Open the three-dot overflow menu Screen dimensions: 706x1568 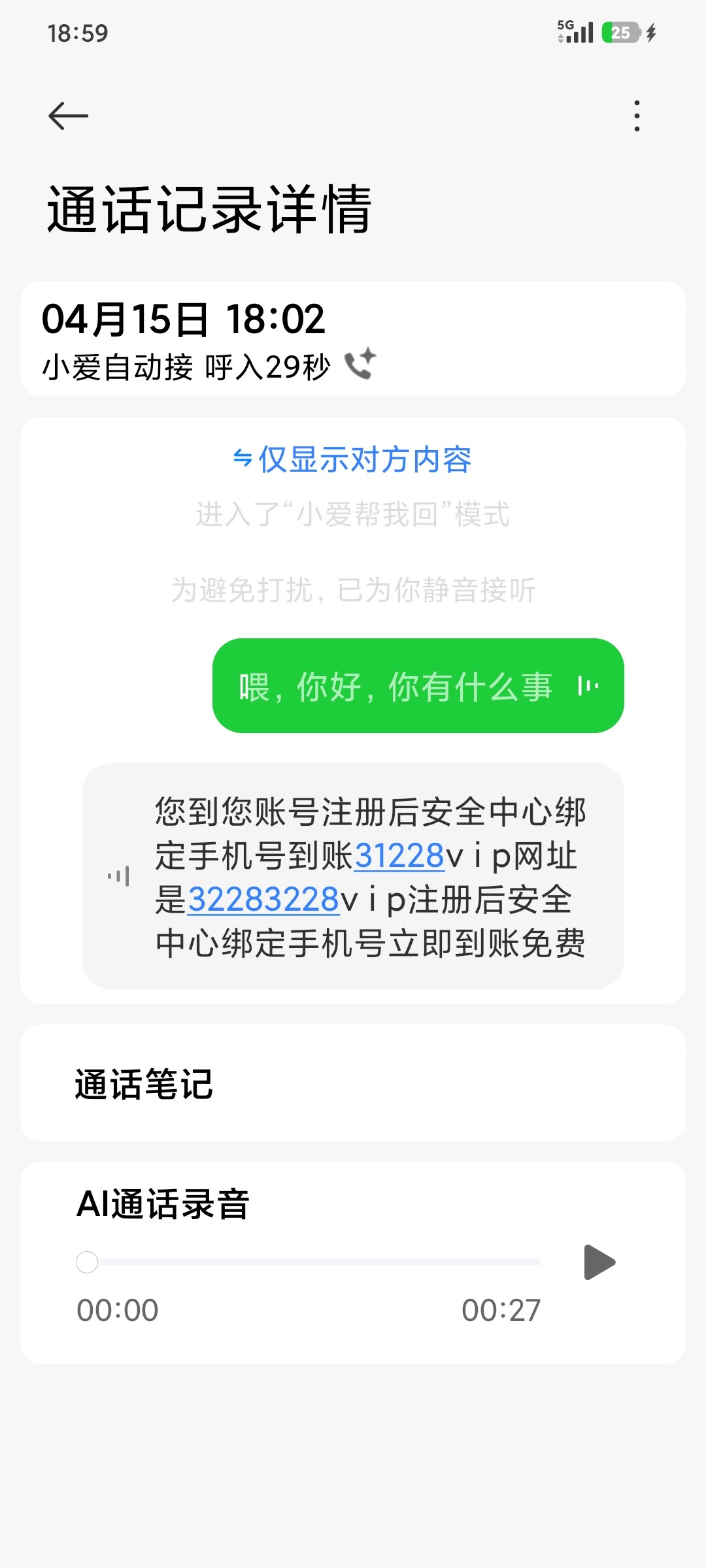(x=636, y=115)
